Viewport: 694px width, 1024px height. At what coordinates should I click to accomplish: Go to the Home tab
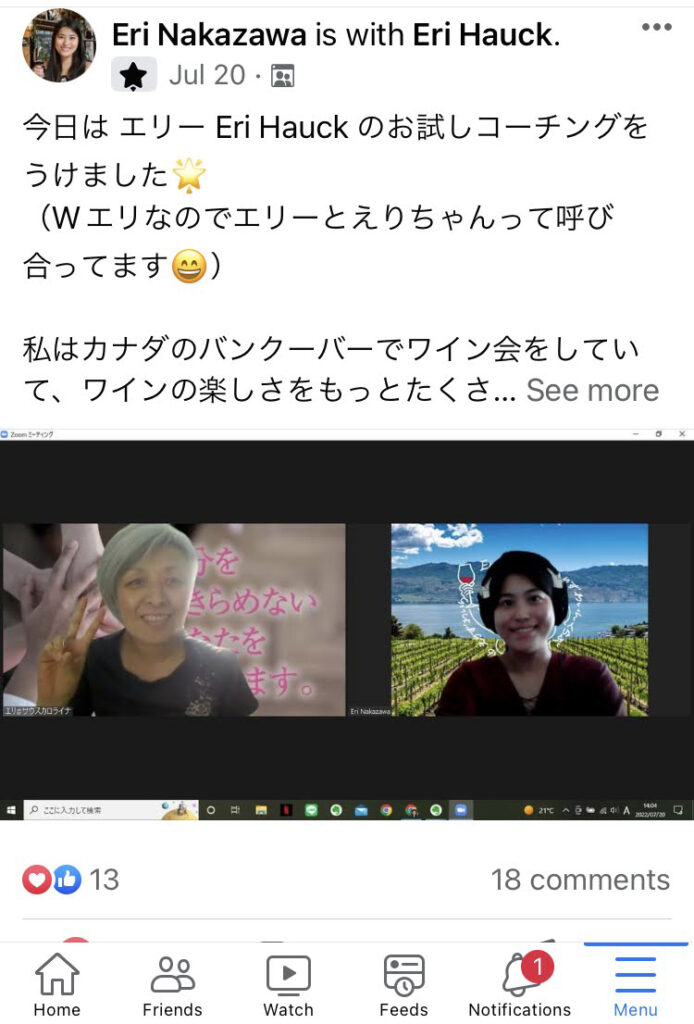[x=57, y=984]
